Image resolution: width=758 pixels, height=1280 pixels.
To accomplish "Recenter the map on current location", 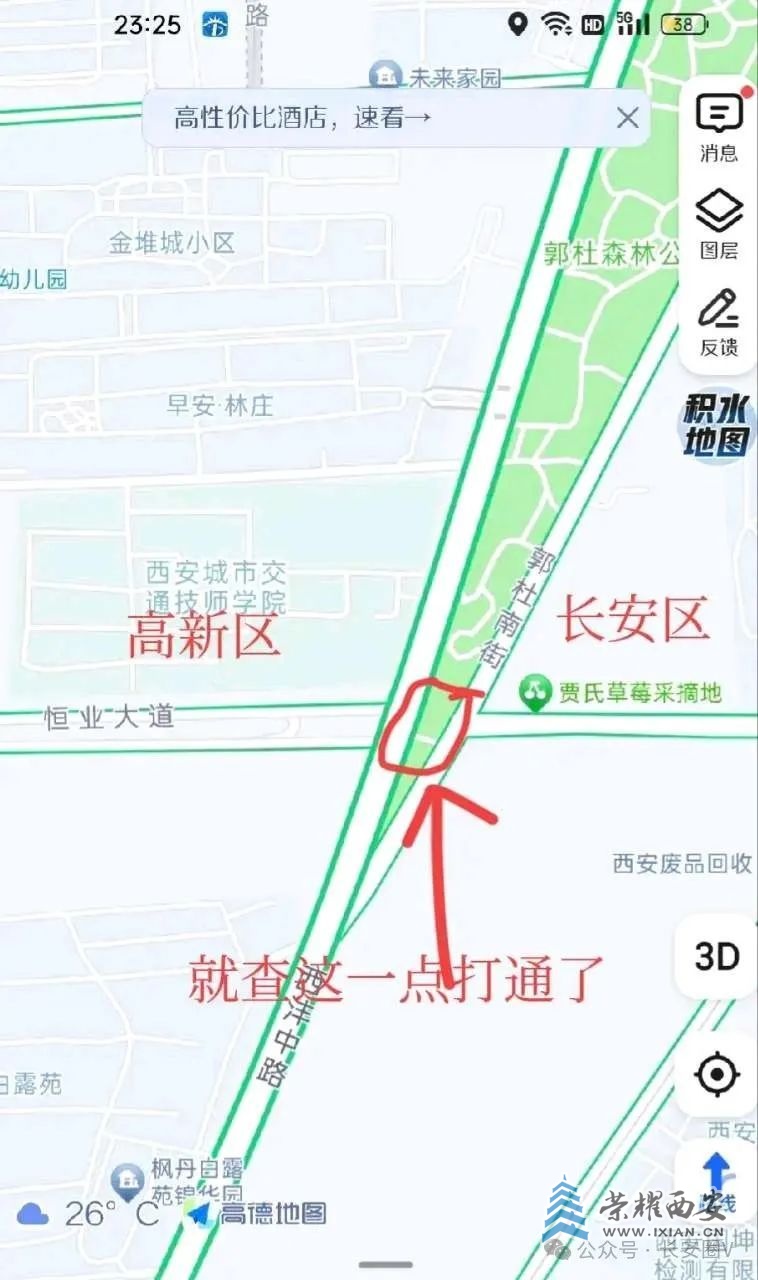I will click(x=716, y=1075).
